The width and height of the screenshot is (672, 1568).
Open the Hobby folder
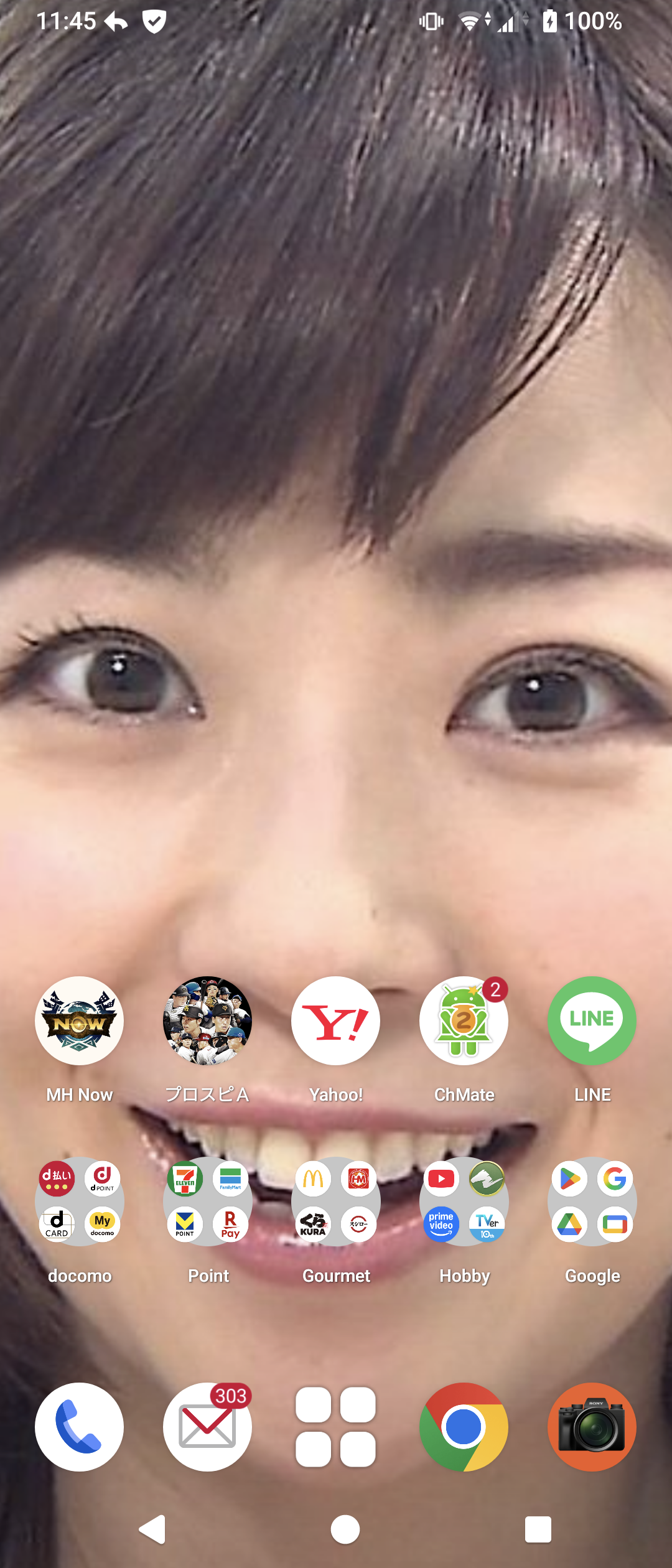pyautogui.click(x=464, y=1201)
